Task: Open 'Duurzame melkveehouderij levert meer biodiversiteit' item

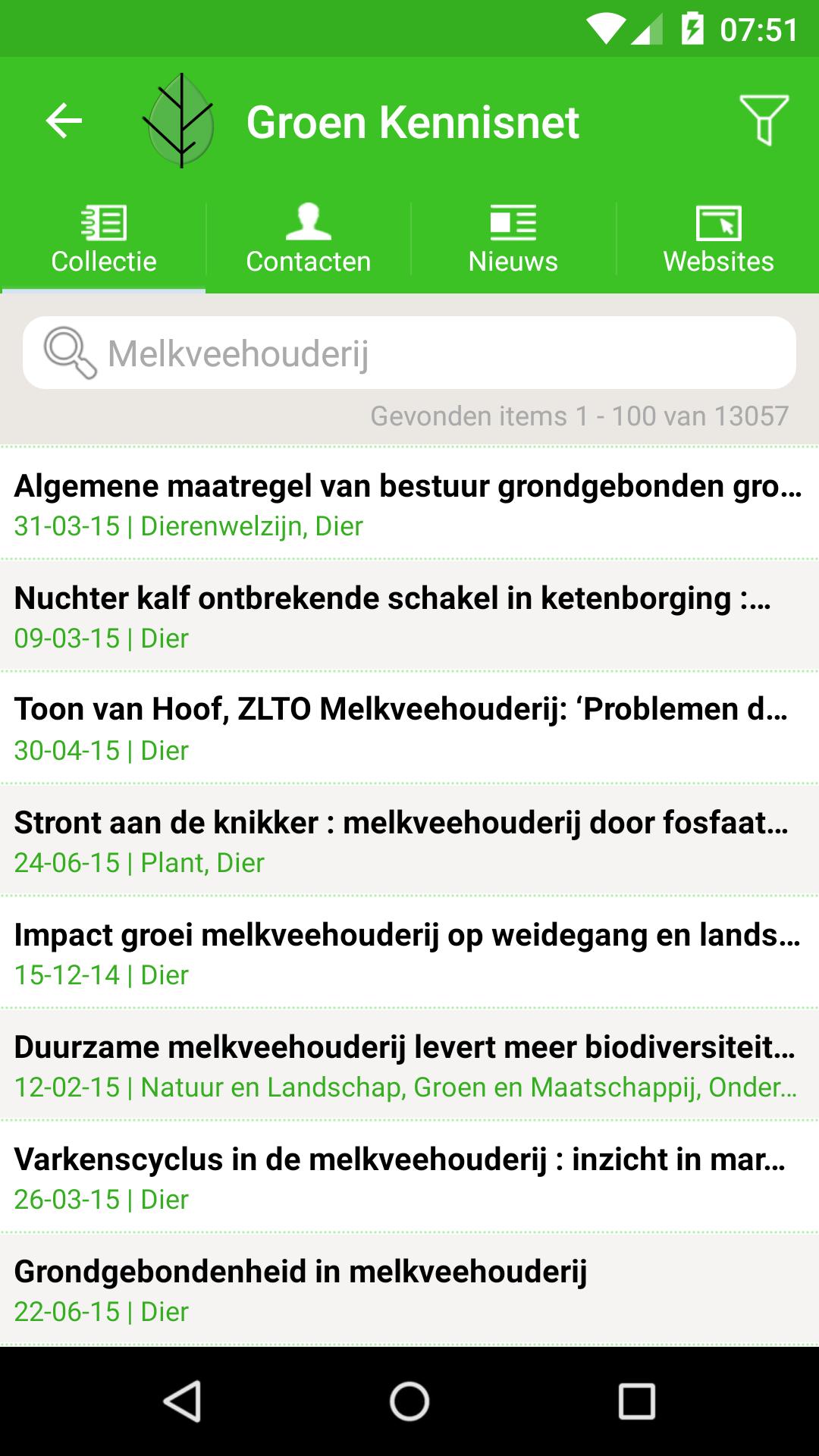Action: point(409,1065)
